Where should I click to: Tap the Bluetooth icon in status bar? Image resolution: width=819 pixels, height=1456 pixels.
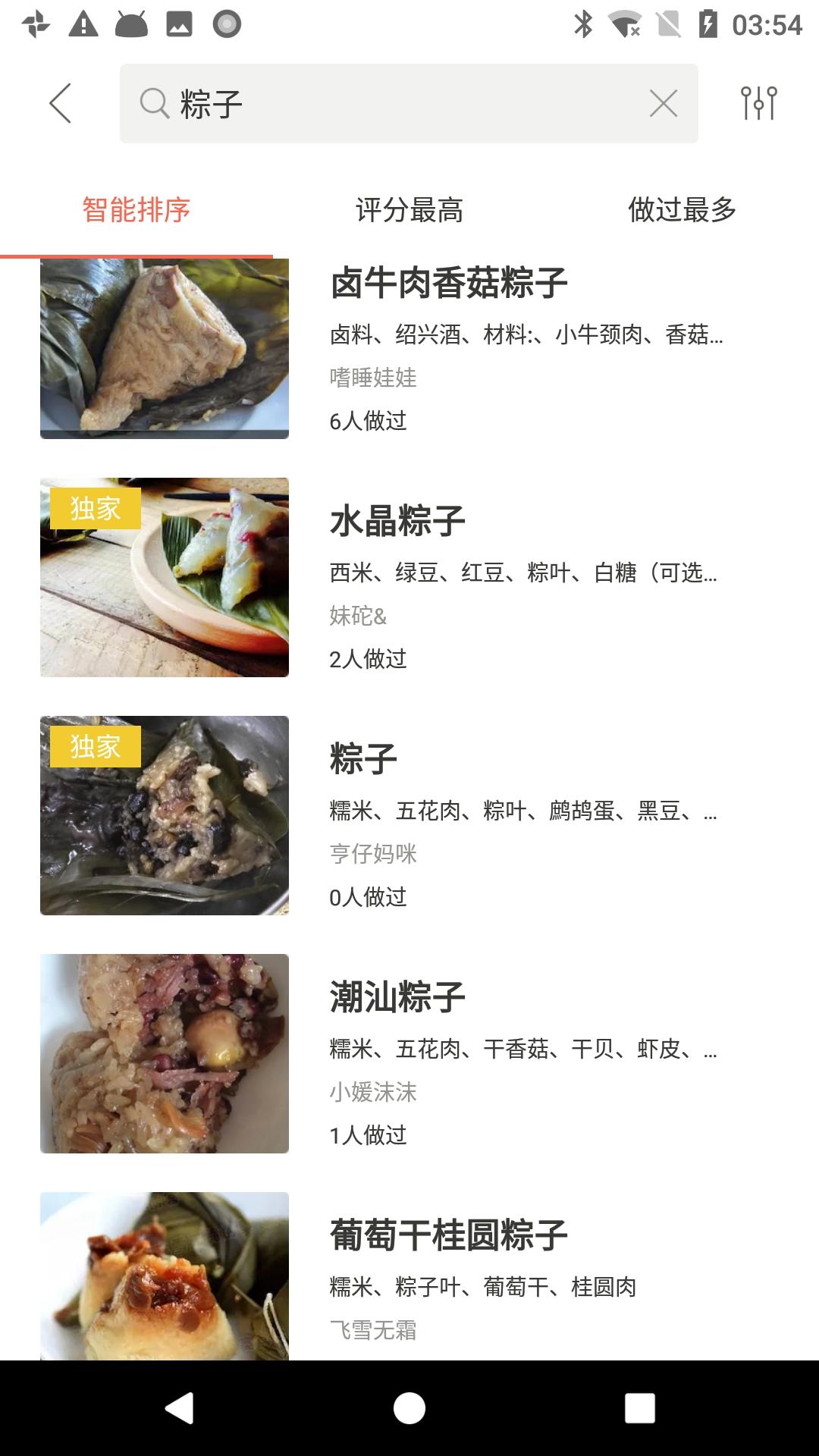tap(585, 24)
